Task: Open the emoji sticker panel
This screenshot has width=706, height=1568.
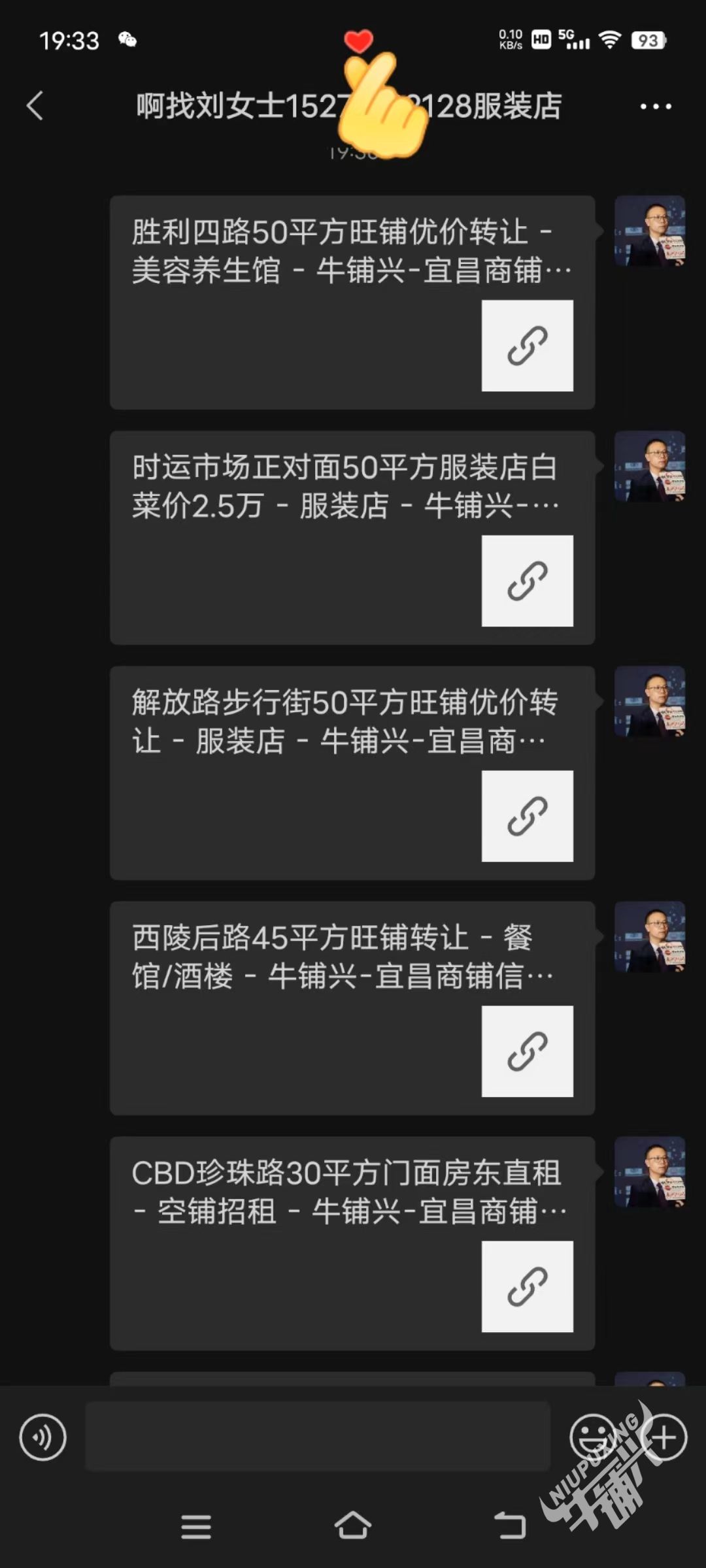Action: click(x=592, y=1436)
